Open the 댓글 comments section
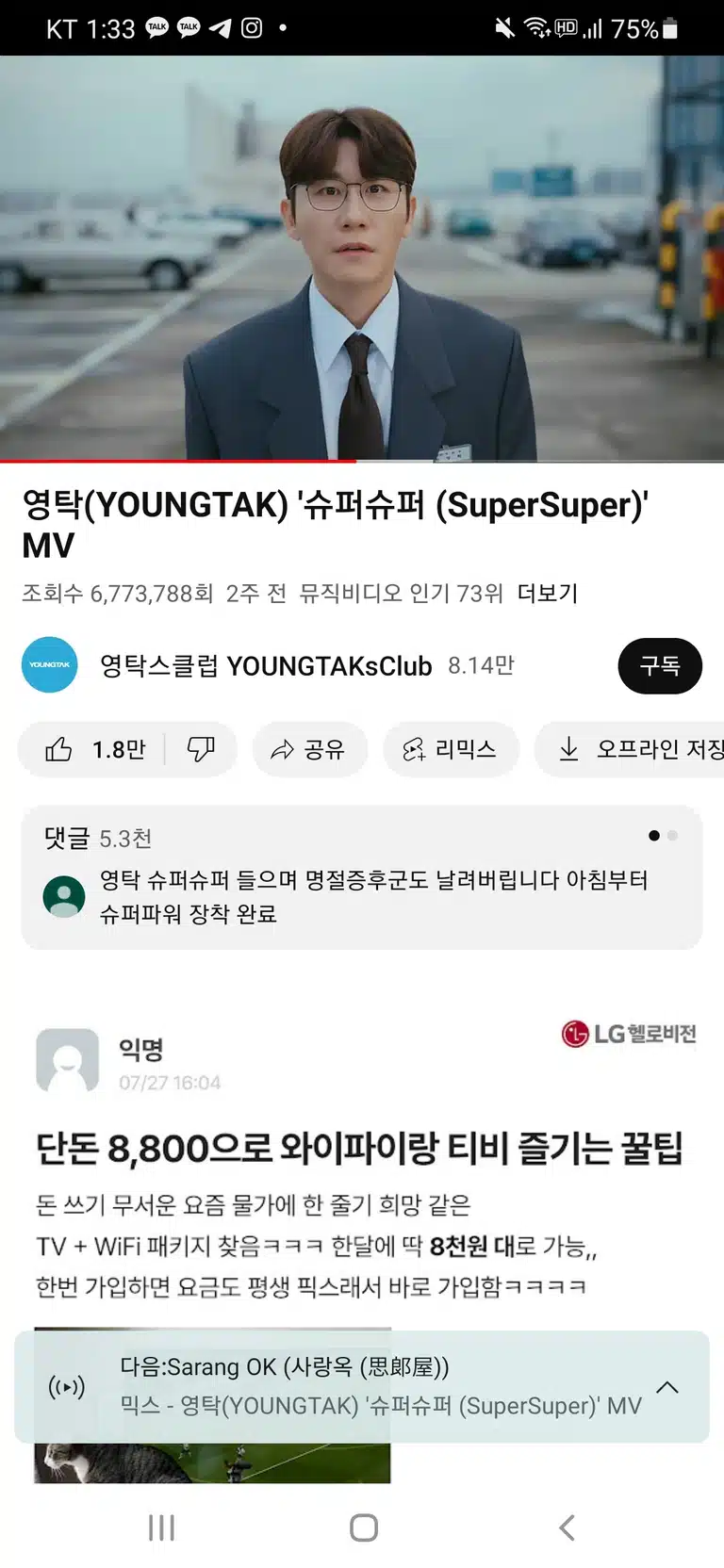Image resolution: width=724 pixels, height=1568 pixels. [362, 877]
